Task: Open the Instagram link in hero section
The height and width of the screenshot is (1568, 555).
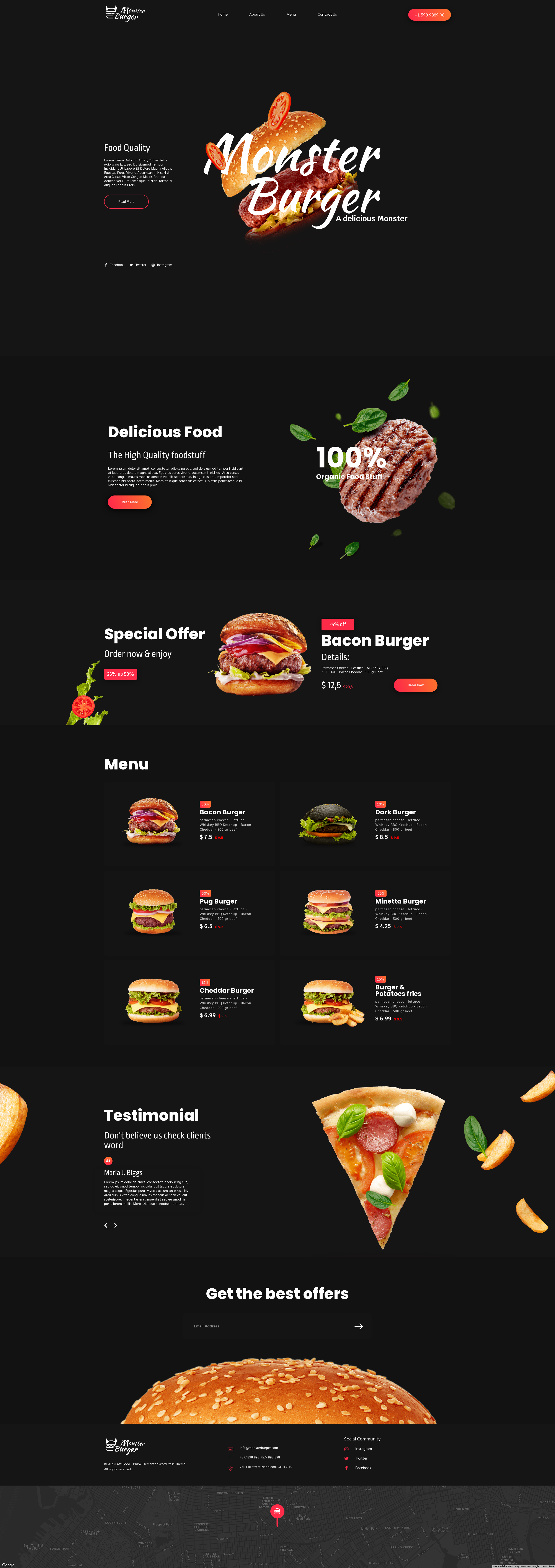Action: coord(162,265)
